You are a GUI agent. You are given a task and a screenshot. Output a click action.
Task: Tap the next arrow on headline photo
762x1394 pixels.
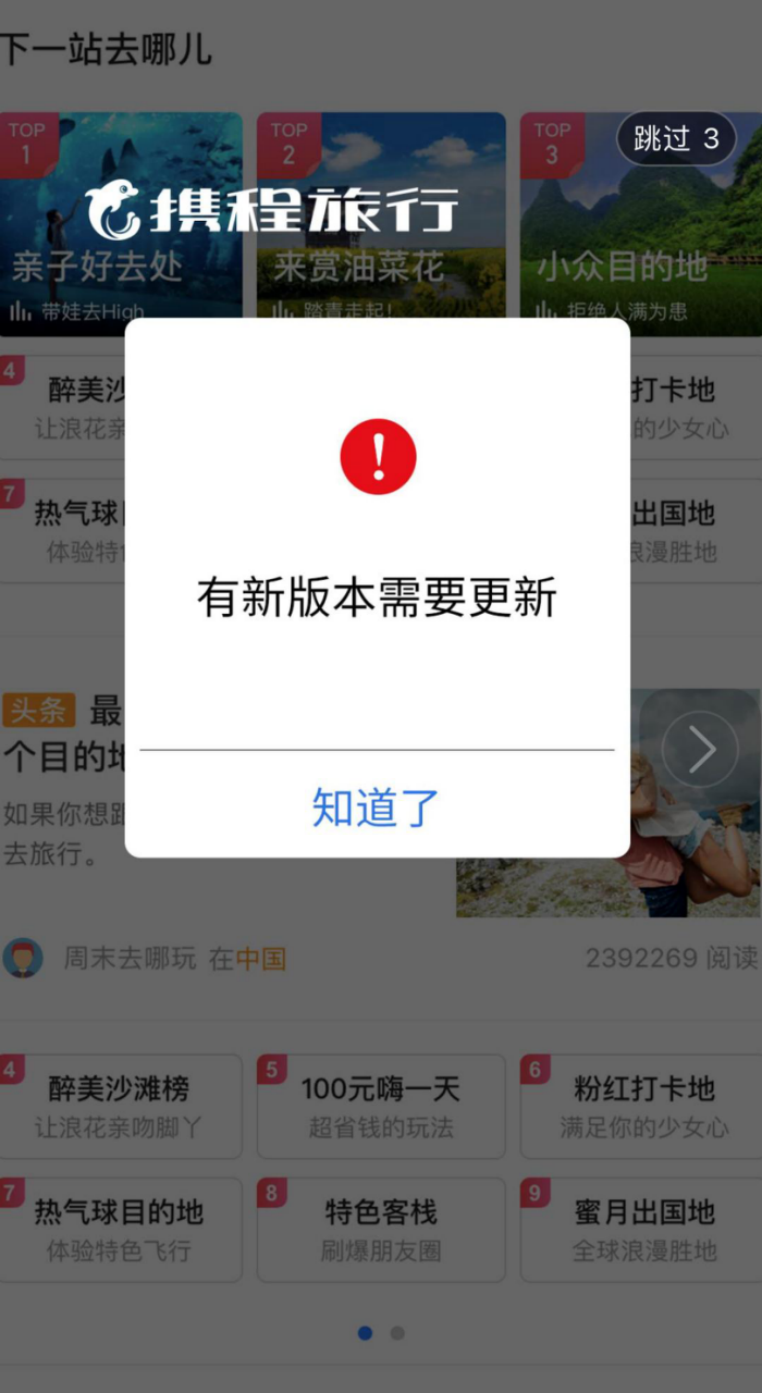pos(700,750)
